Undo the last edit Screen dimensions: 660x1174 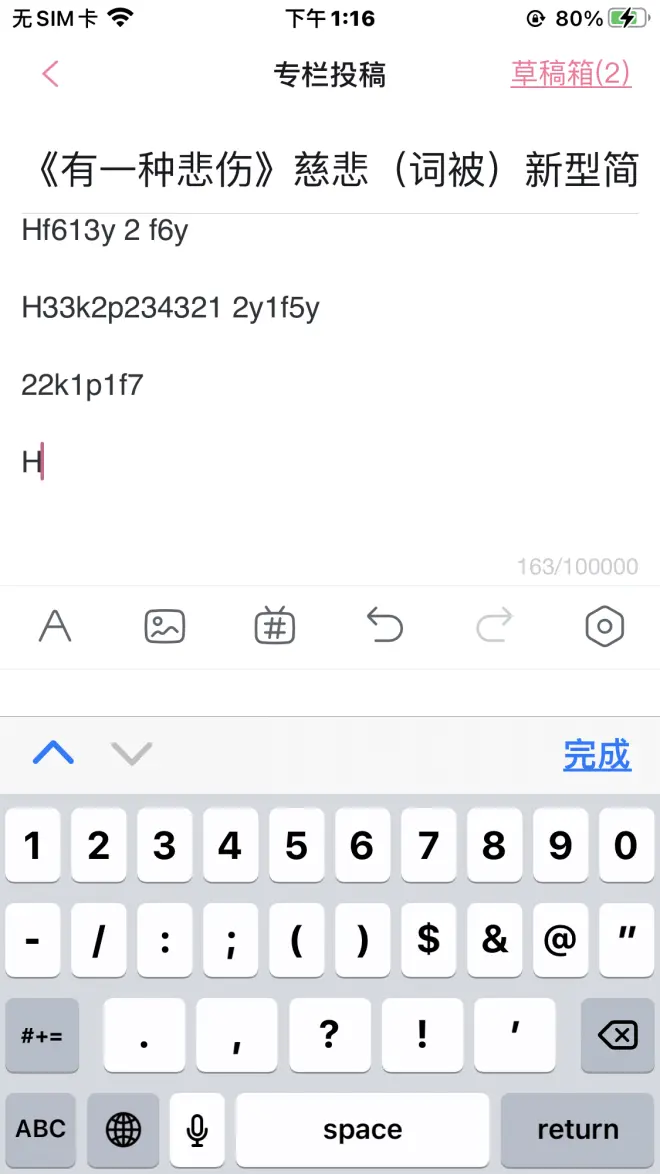pyautogui.click(x=384, y=627)
